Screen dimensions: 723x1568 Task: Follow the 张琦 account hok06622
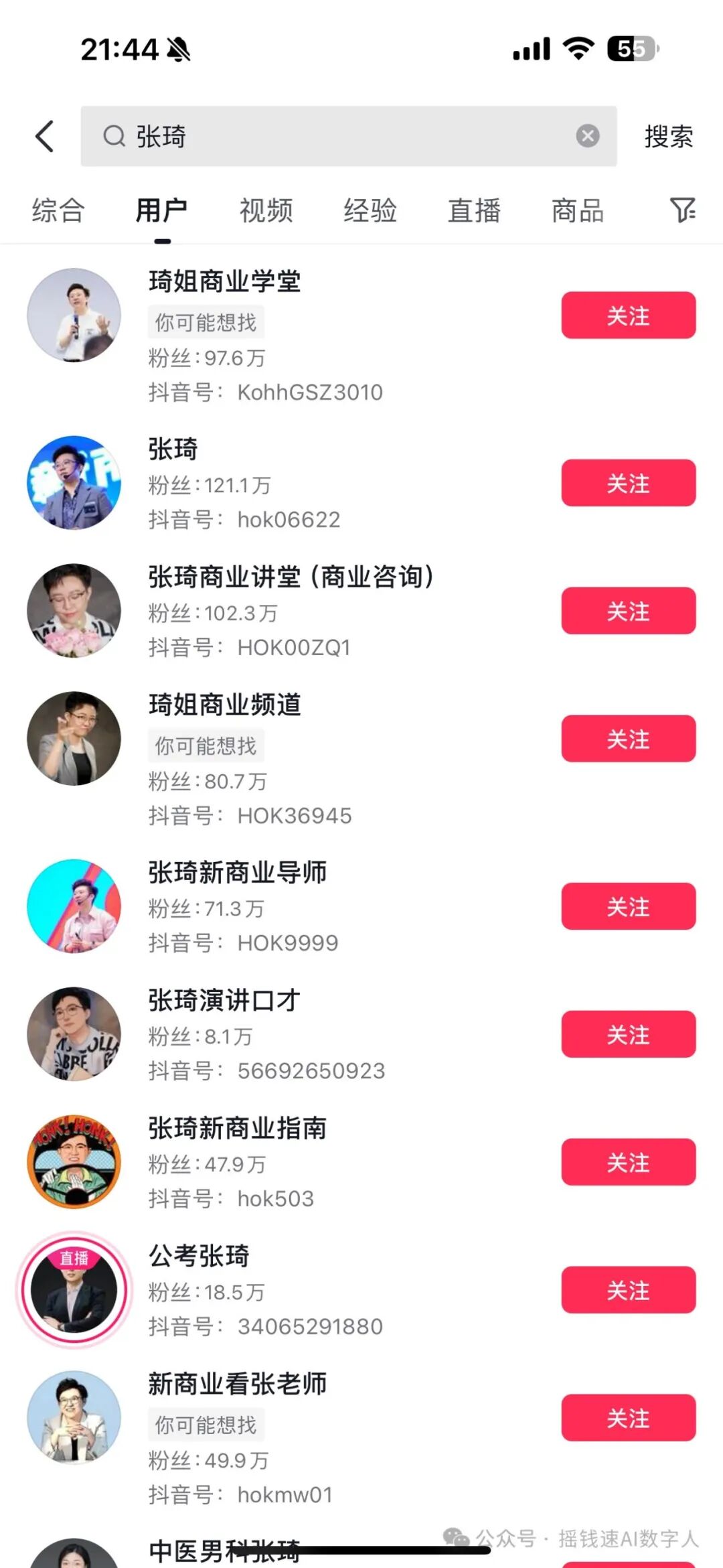(x=628, y=483)
